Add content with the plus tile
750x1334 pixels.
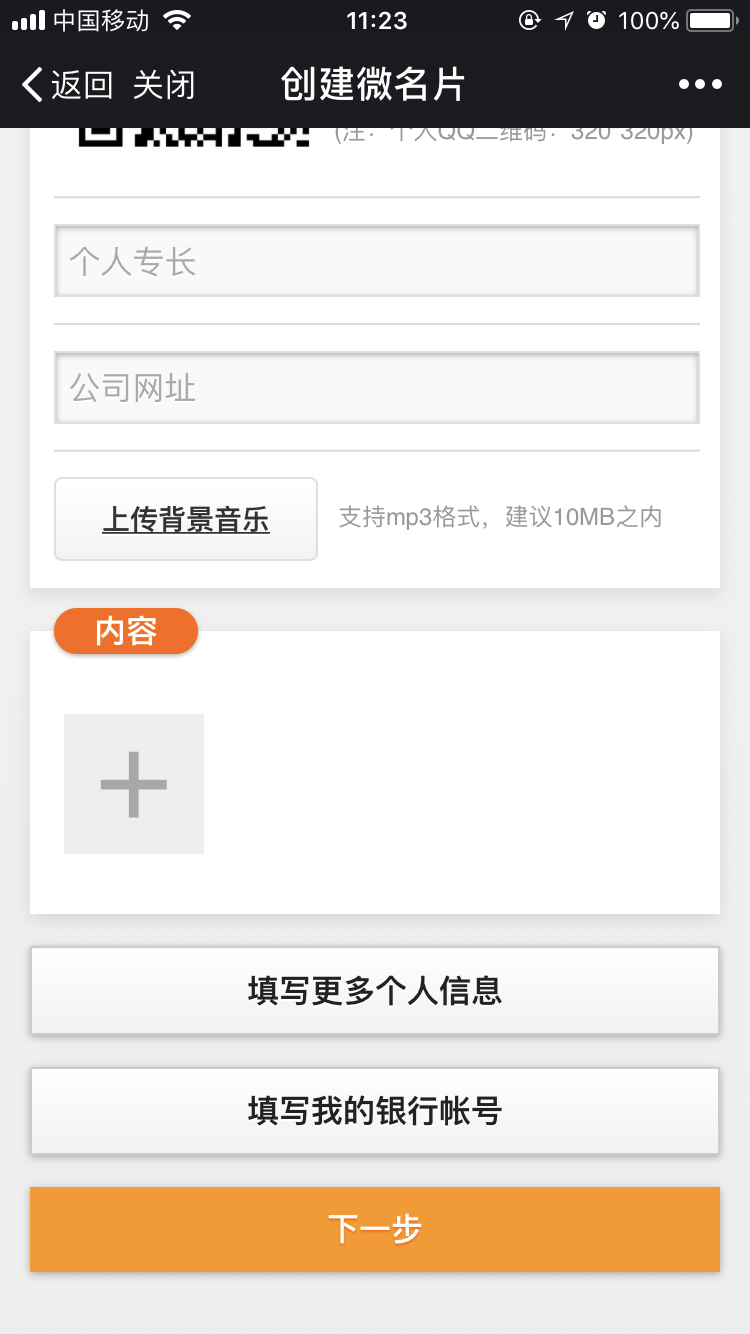tap(134, 784)
